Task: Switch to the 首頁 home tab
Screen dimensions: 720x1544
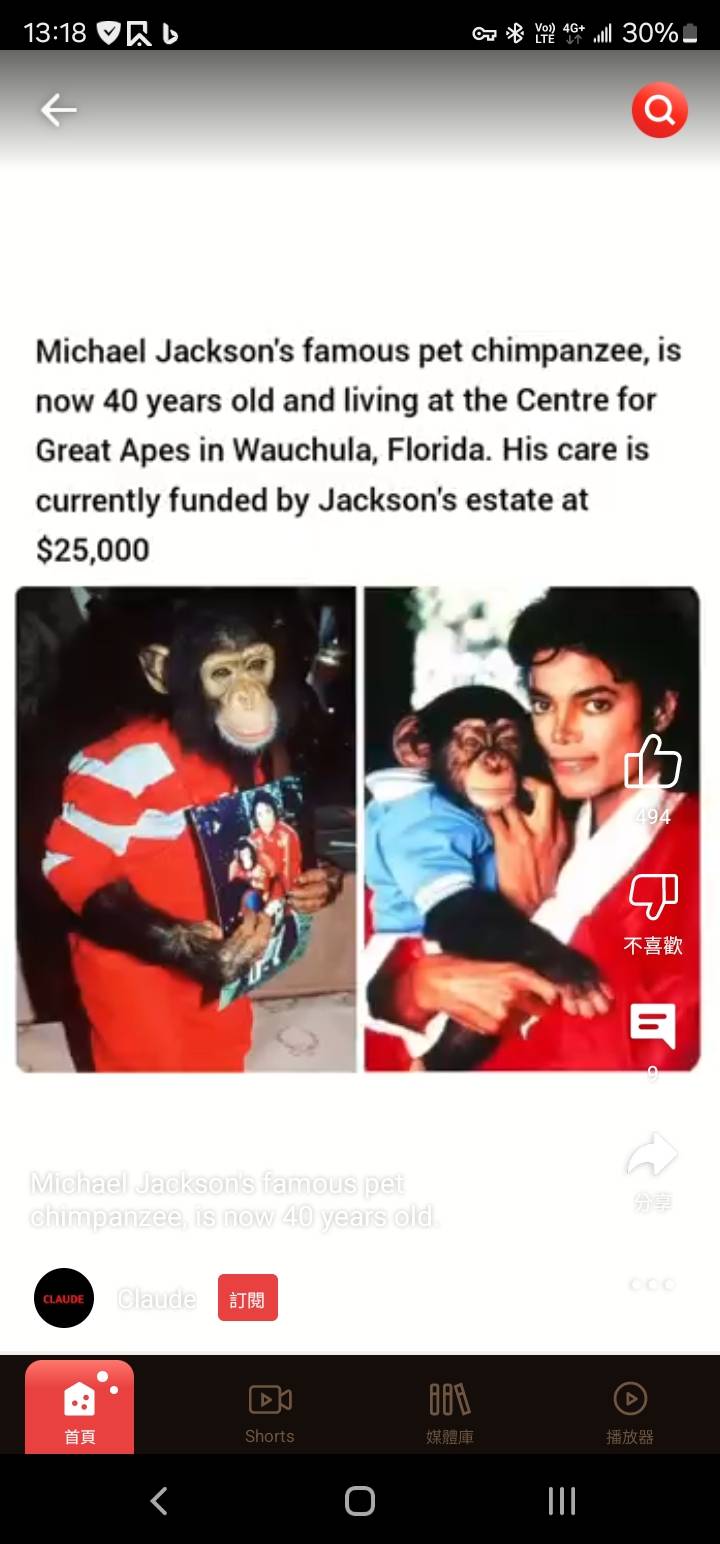Action: 80,1408
